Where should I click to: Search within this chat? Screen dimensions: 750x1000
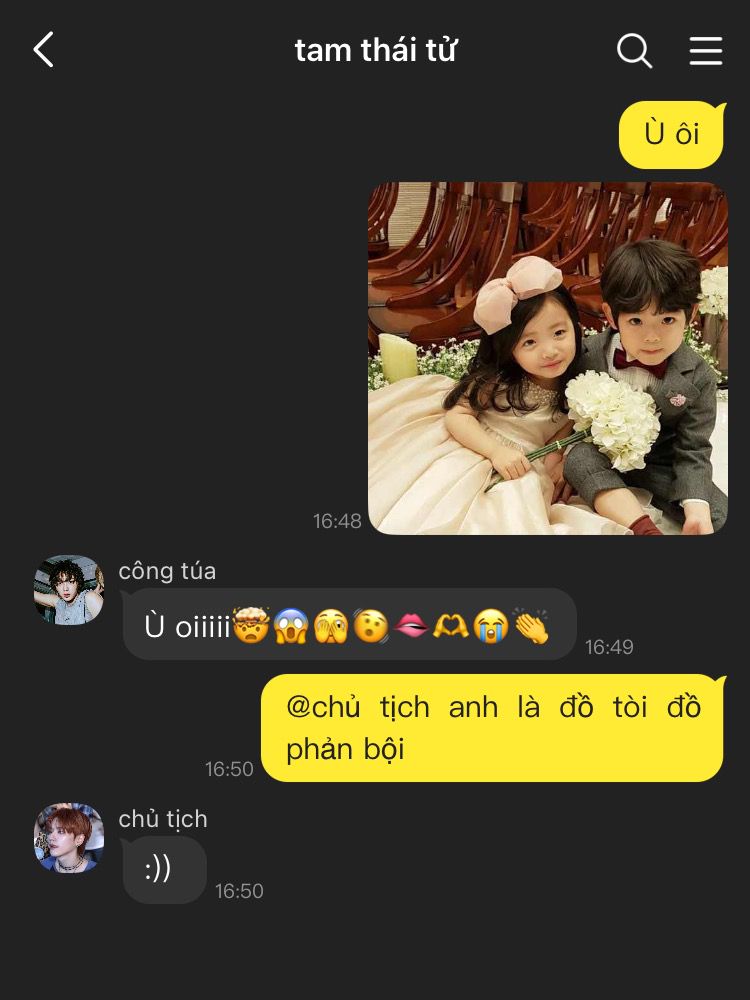point(634,50)
